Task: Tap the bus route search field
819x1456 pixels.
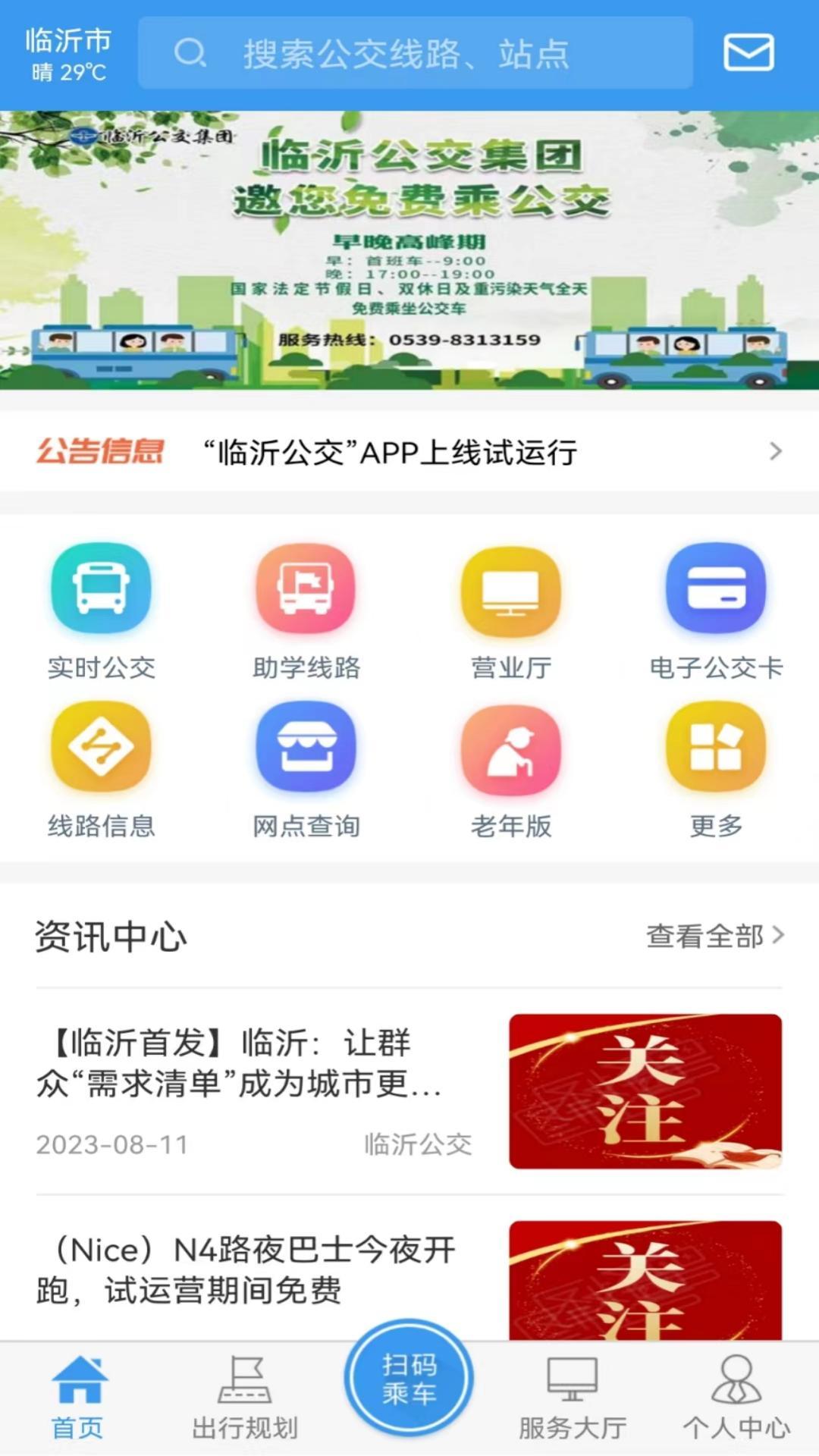Action: point(416,53)
